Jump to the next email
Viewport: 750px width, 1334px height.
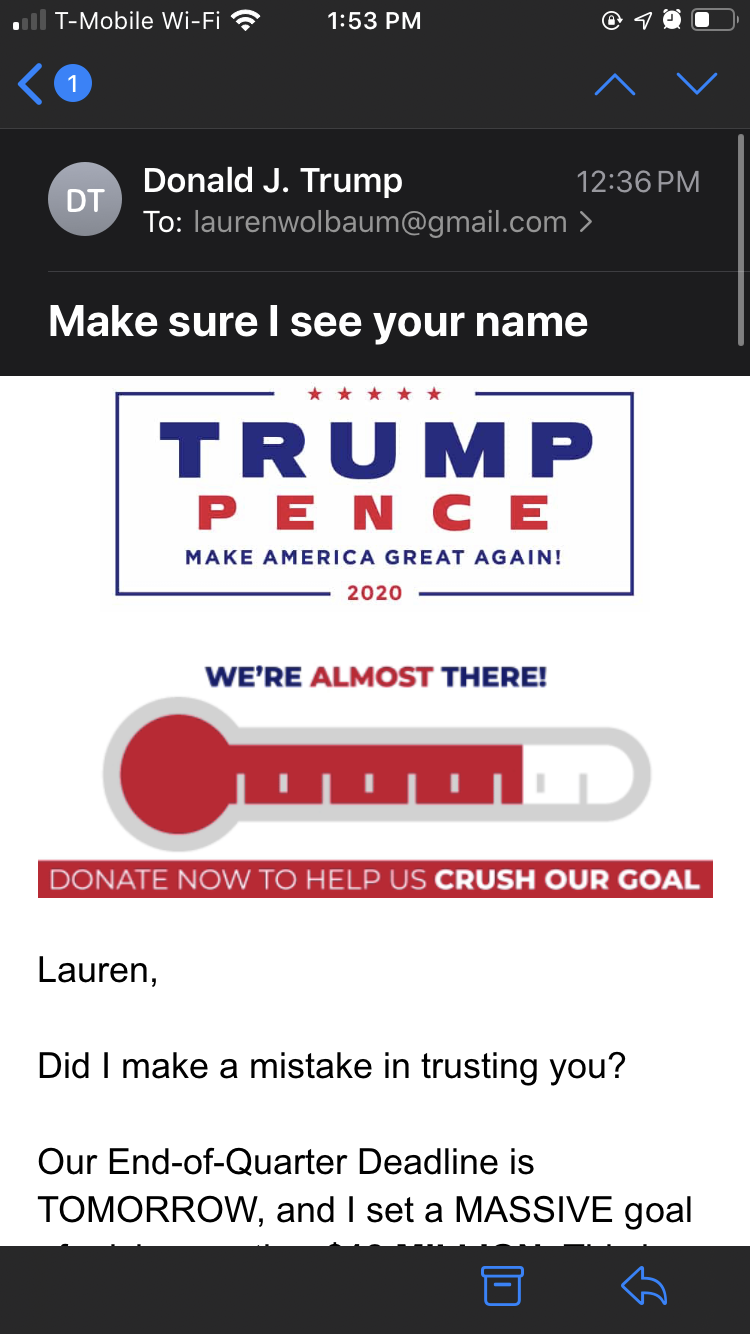[697, 84]
